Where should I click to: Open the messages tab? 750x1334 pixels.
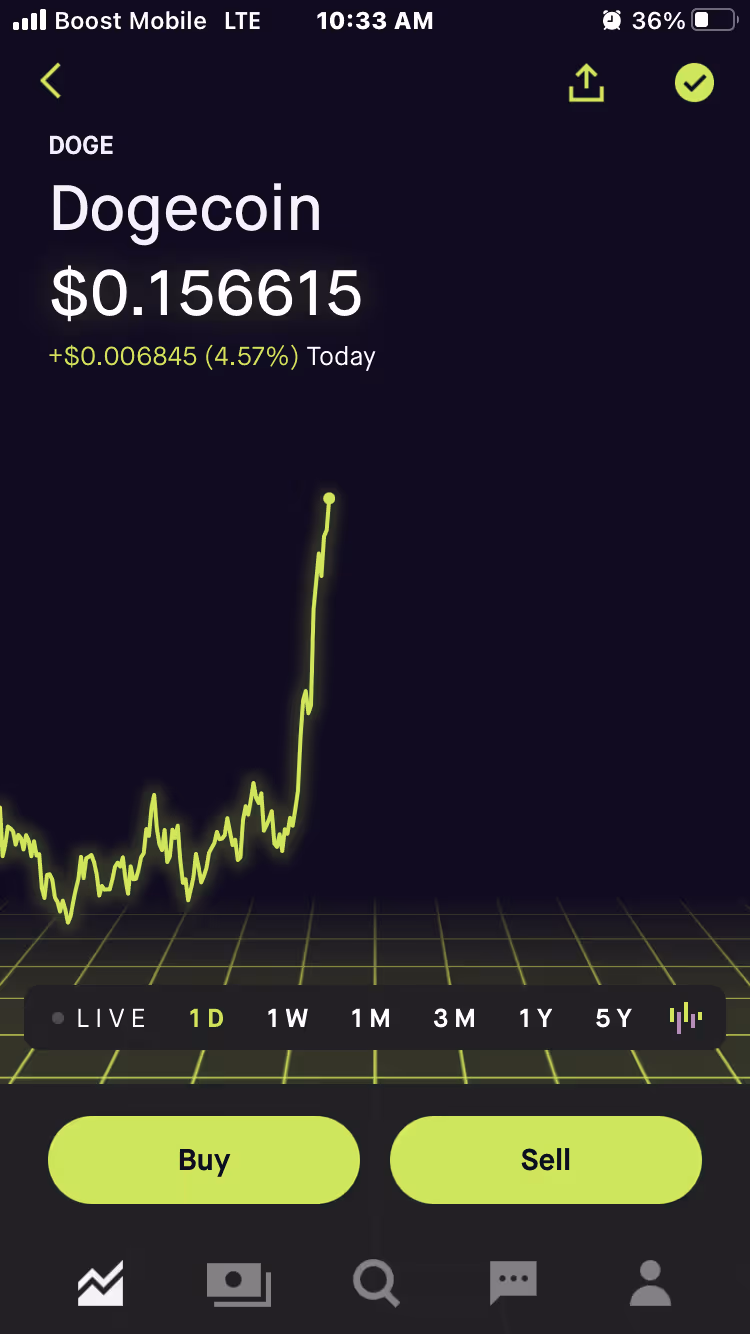pyautogui.click(x=513, y=1283)
